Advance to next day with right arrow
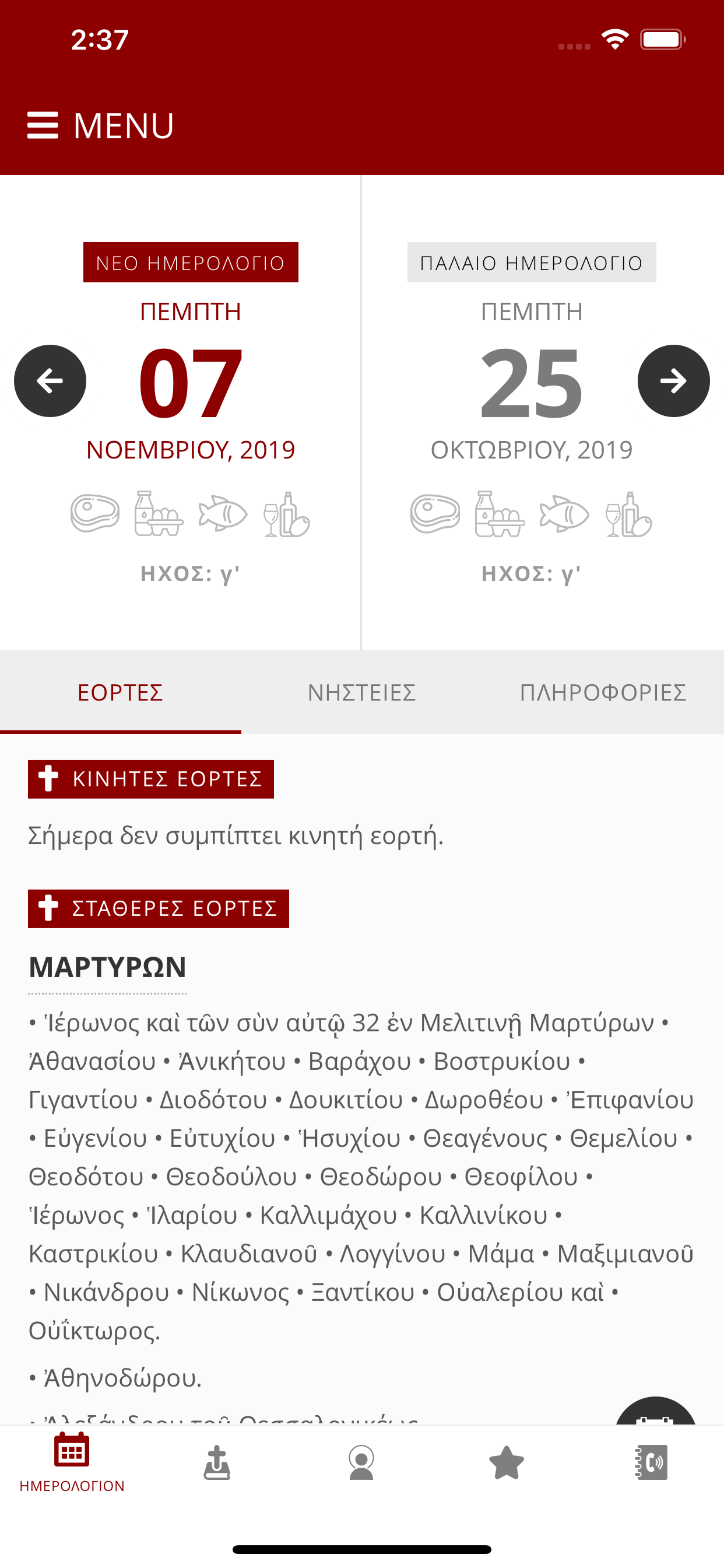The height and width of the screenshot is (1568, 724). (x=673, y=380)
